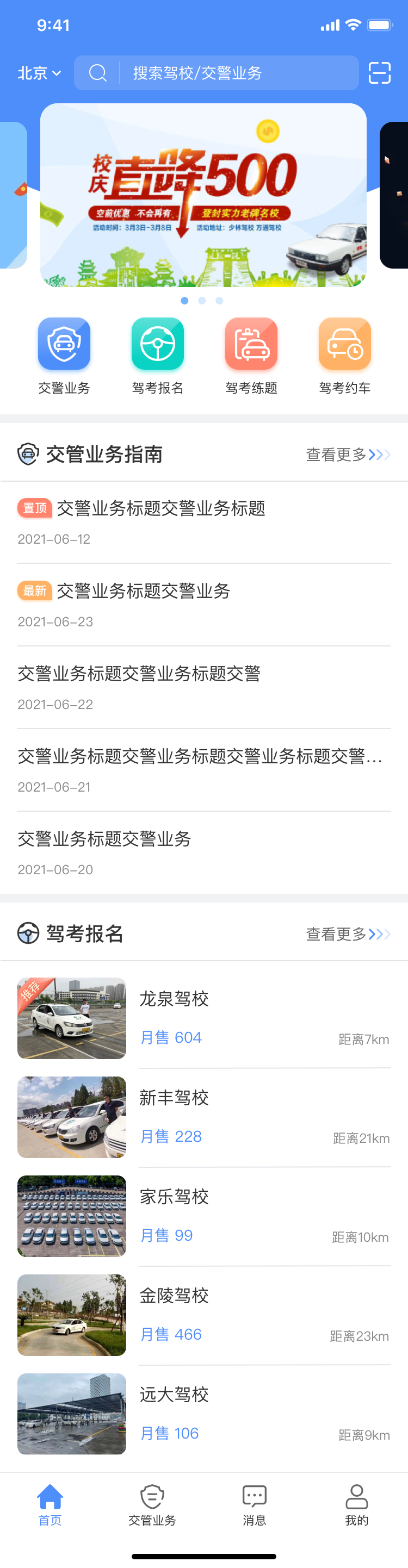Go to the 我的 profile tab

coord(357,1503)
